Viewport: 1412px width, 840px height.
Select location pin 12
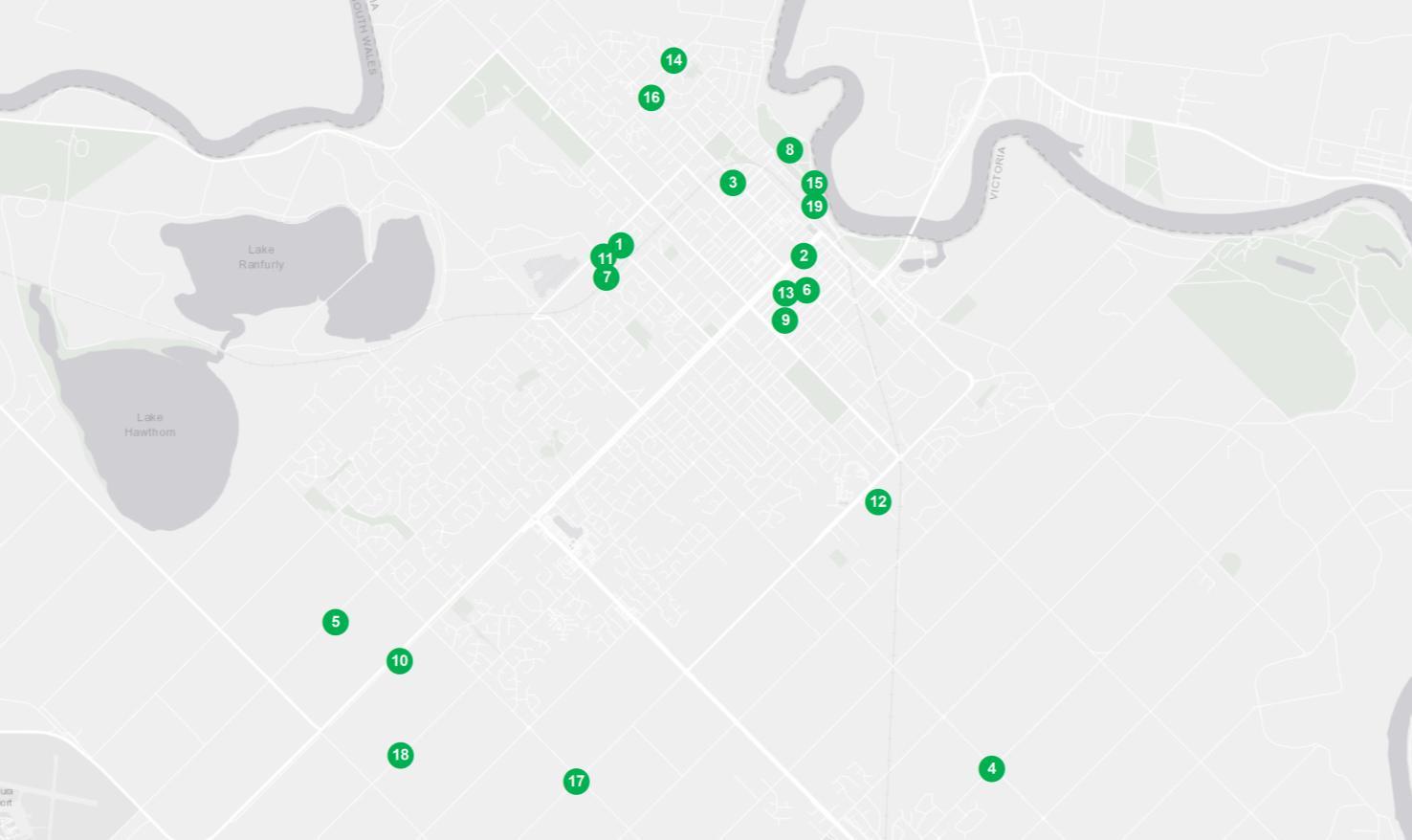tap(878, 501)
